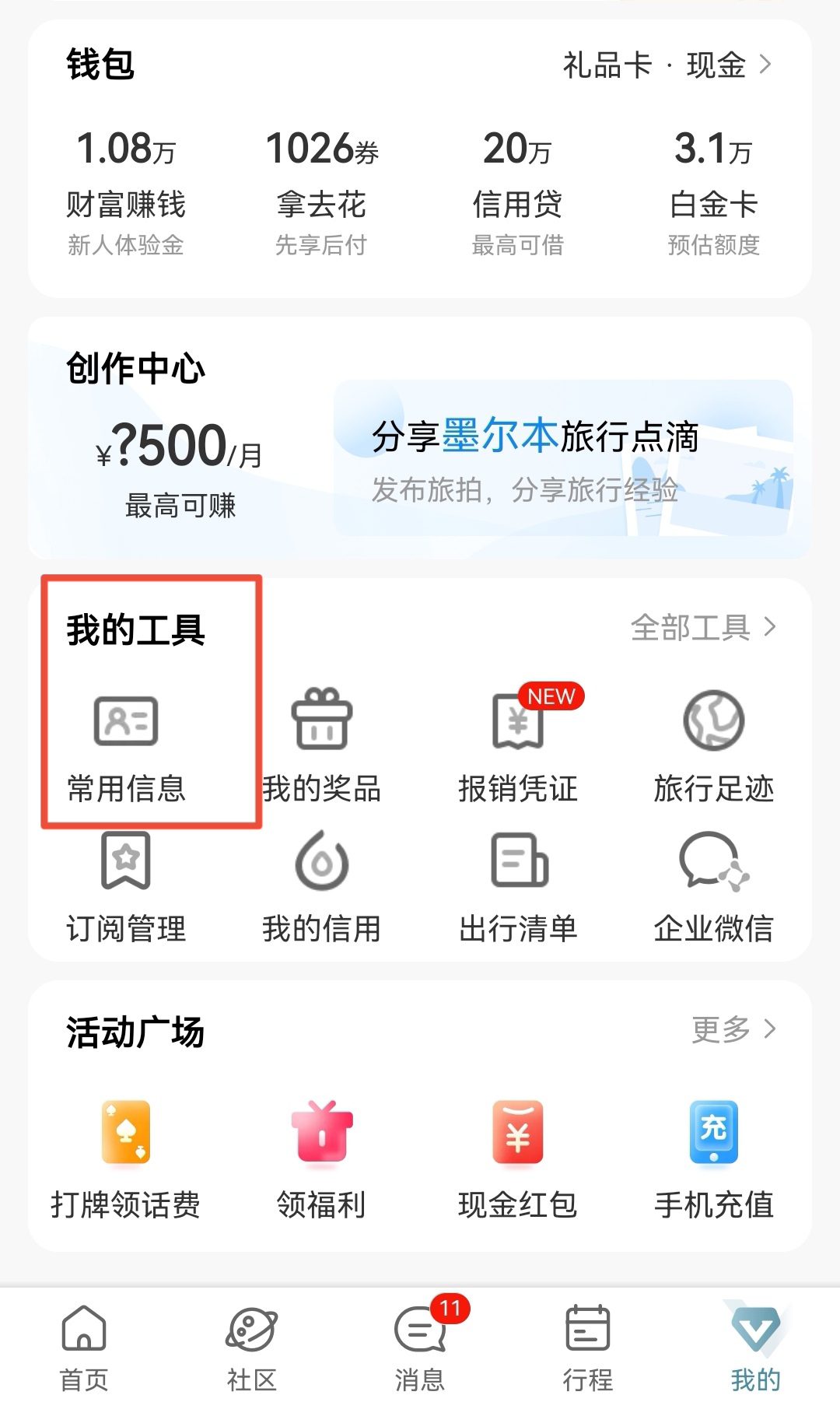View 全部工具 list
840x1402 pixels.
coord(702,627)
